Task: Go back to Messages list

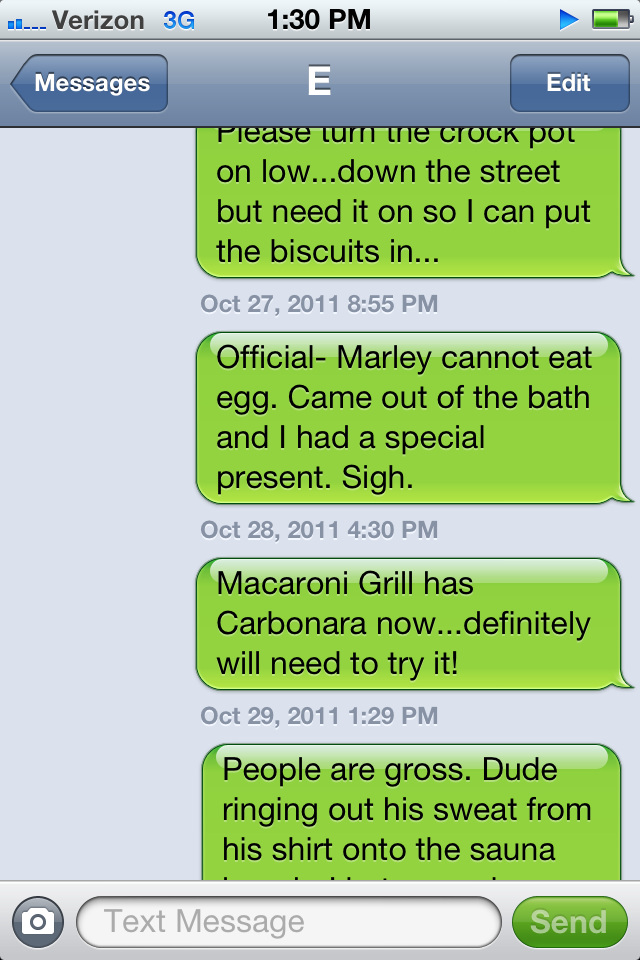Action: 90,83
